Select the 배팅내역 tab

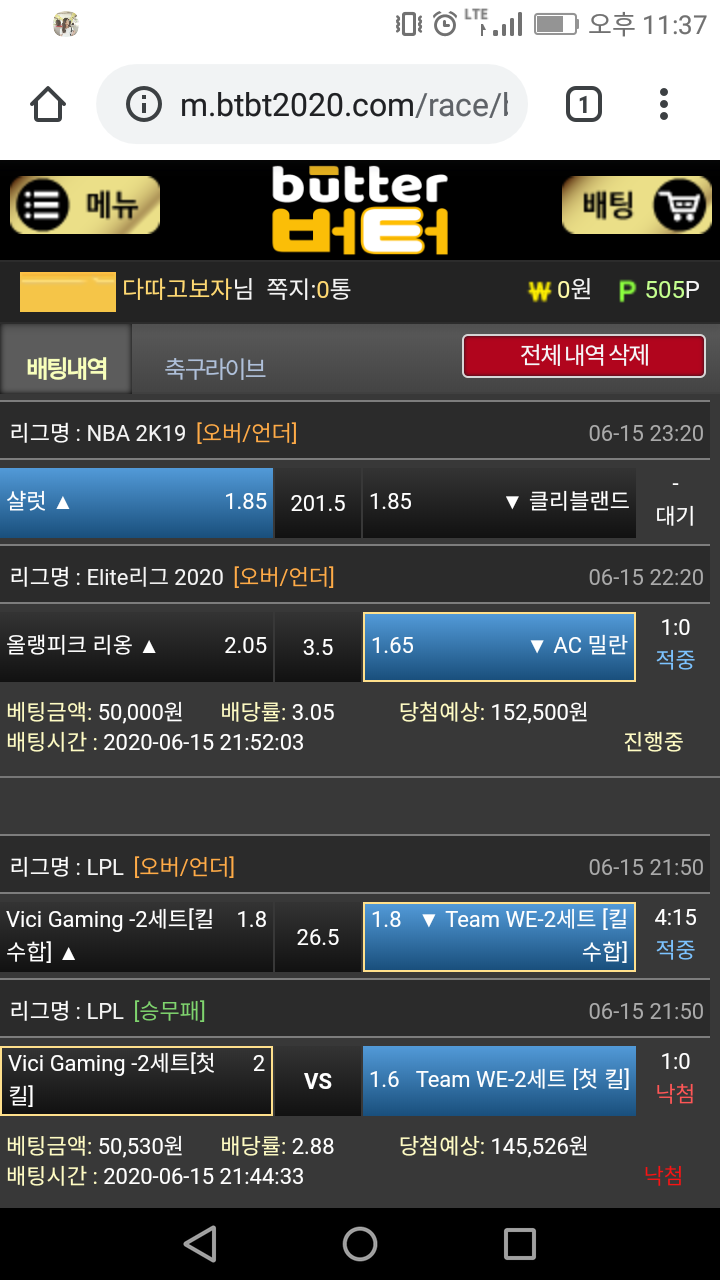[x=66, y=368]
